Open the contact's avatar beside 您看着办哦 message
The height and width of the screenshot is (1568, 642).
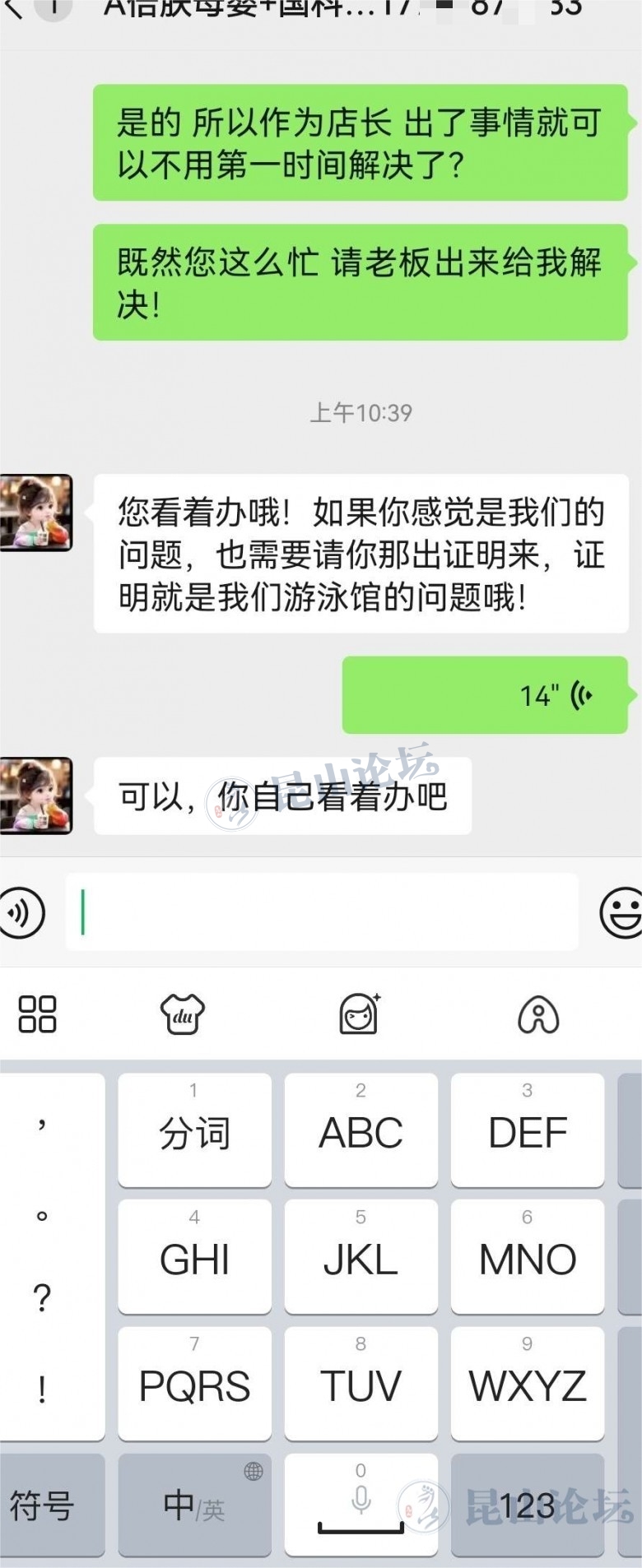coord(35,513)
